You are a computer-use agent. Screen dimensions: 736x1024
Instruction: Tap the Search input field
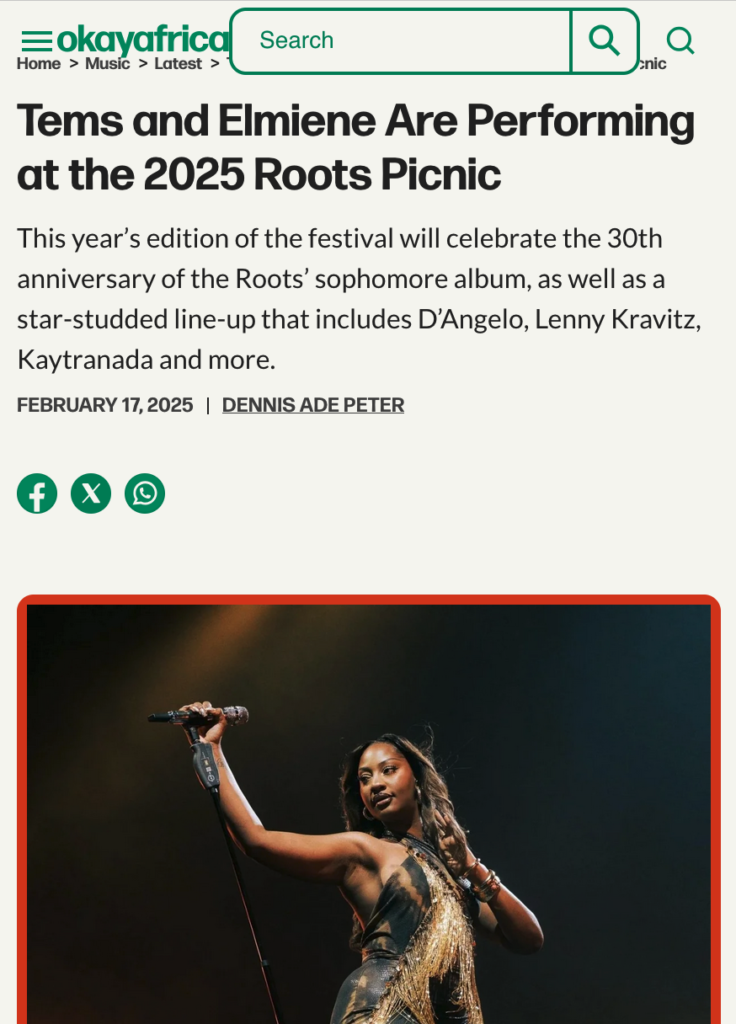tap(400, 41)
